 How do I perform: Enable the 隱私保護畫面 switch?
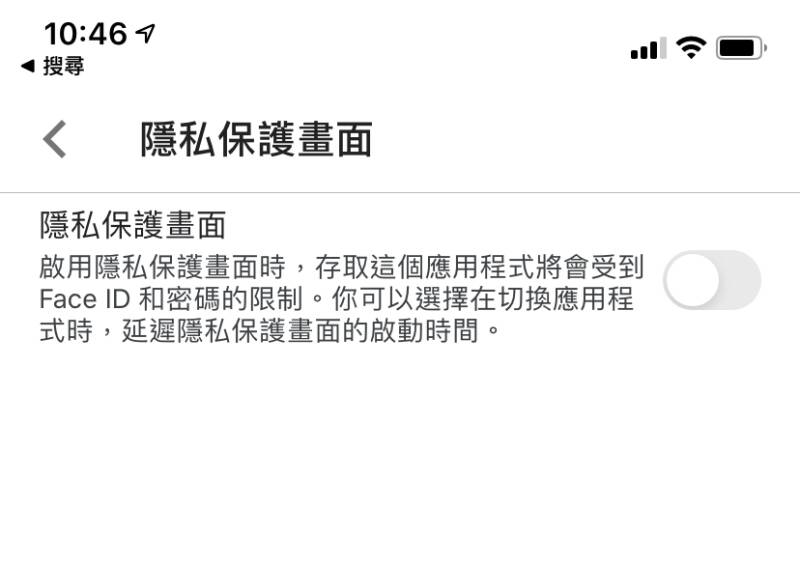[711, 279]
